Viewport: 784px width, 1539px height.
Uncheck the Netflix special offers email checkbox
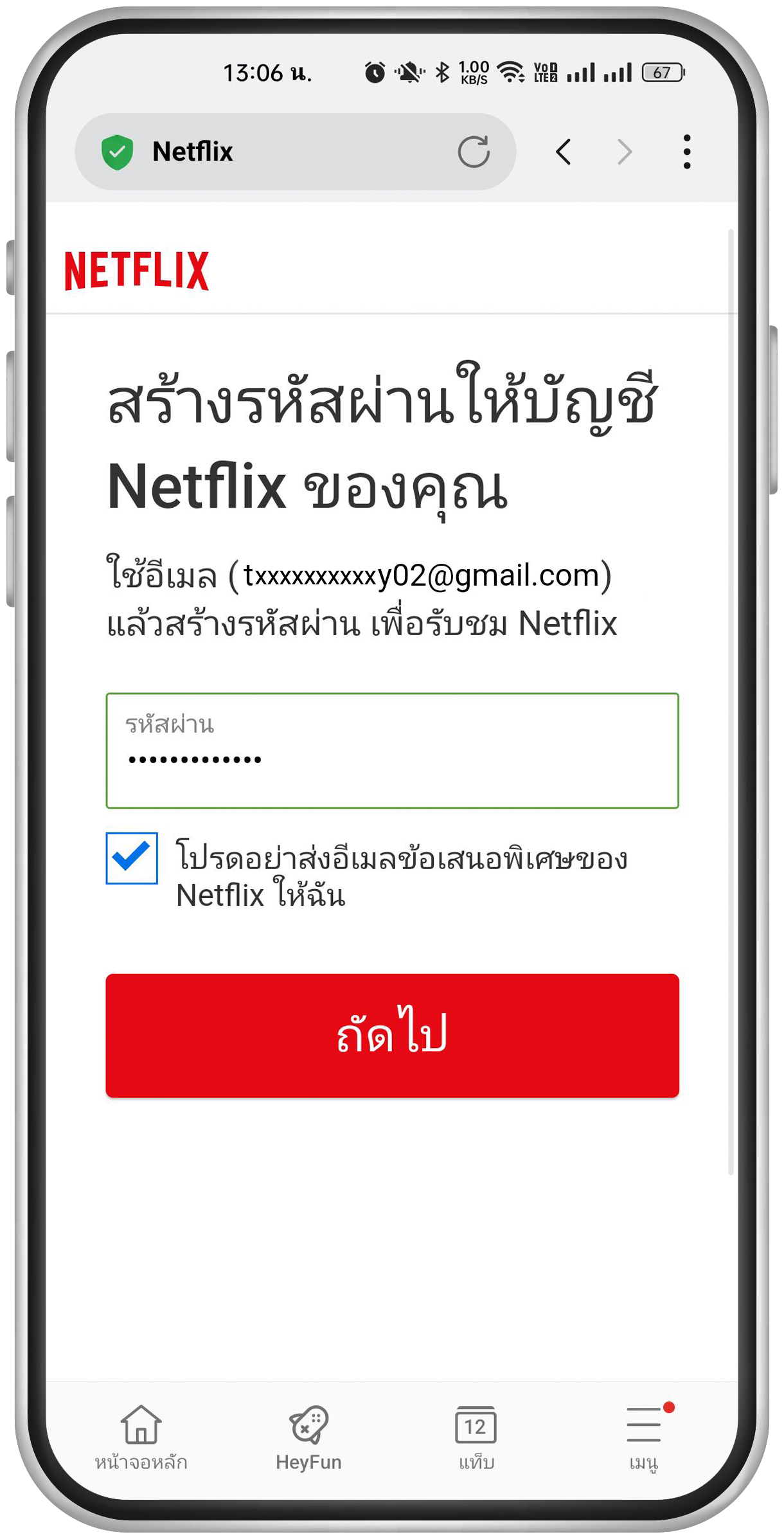point(132,858)
